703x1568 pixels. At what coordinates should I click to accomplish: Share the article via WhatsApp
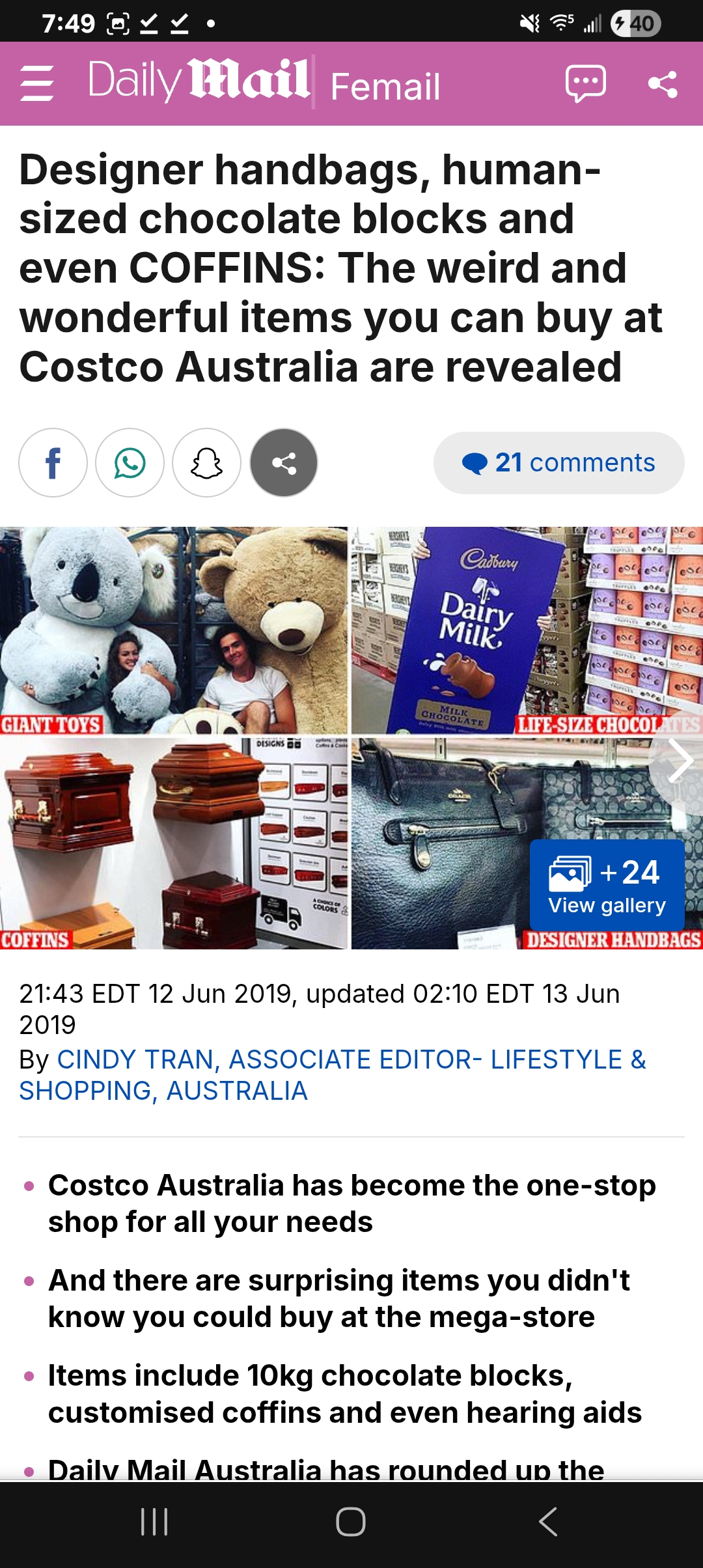(x=130, y=463)
